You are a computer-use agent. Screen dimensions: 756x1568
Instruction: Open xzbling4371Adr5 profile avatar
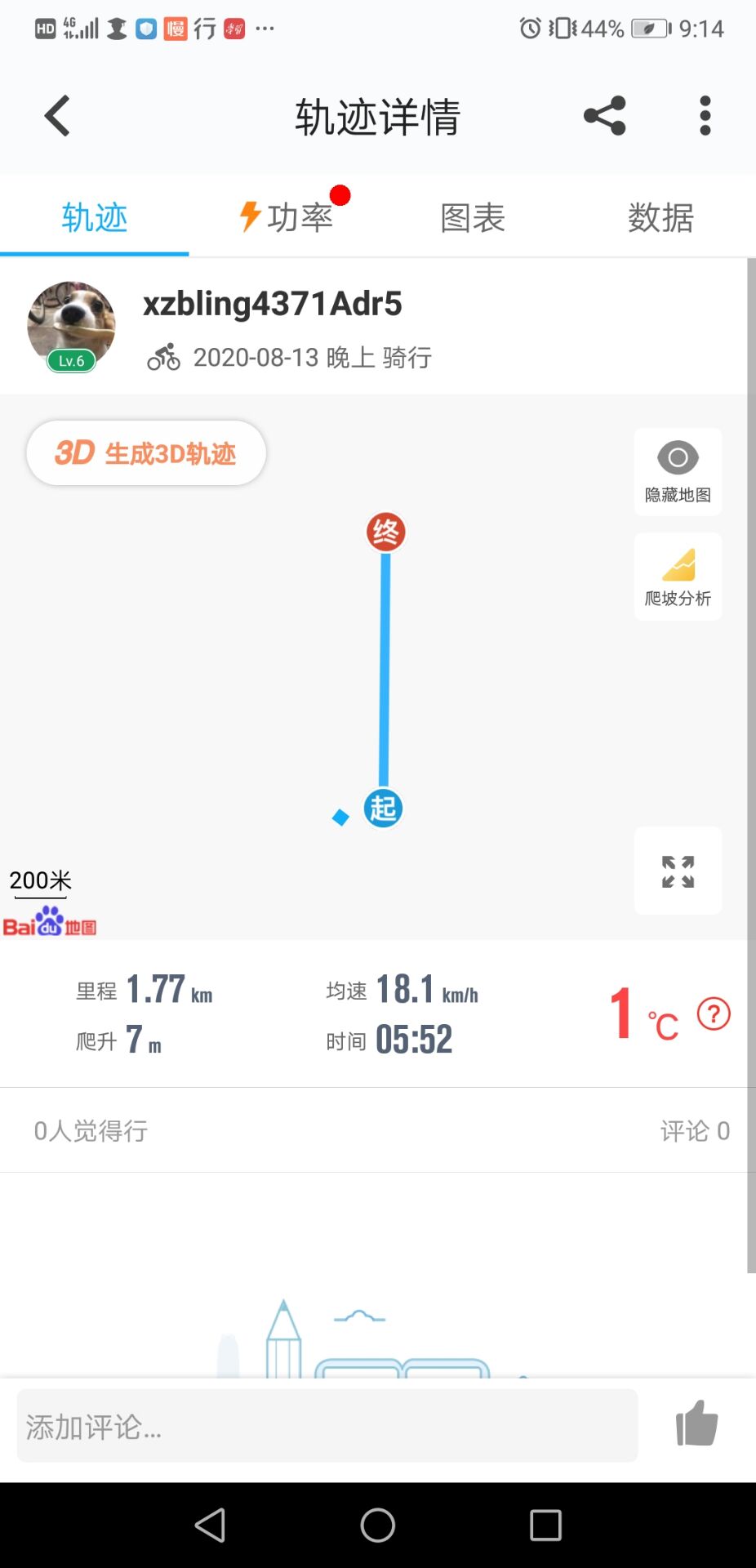[71, 326]
